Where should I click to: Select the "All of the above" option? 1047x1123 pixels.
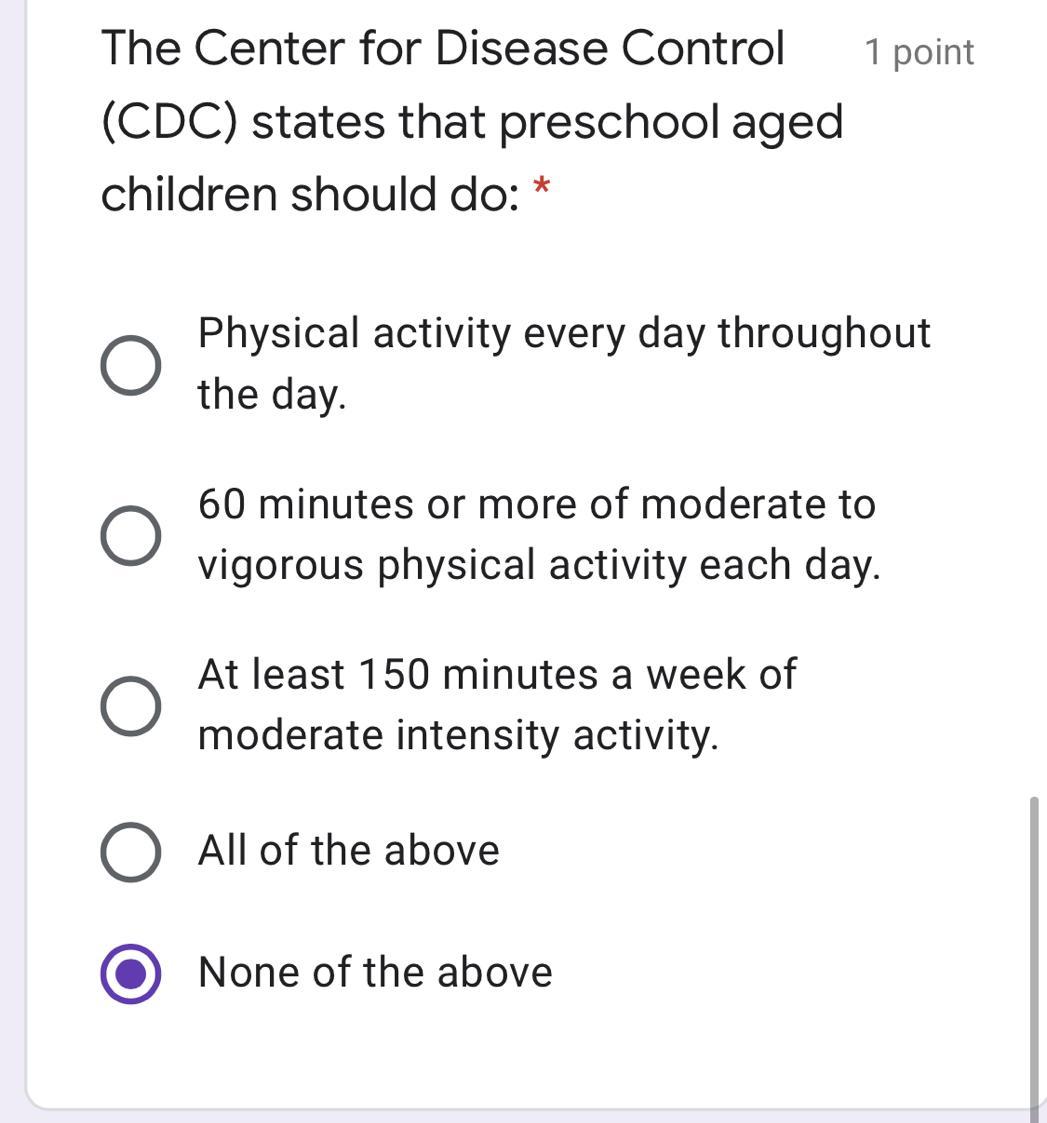(x=130, y=852)
